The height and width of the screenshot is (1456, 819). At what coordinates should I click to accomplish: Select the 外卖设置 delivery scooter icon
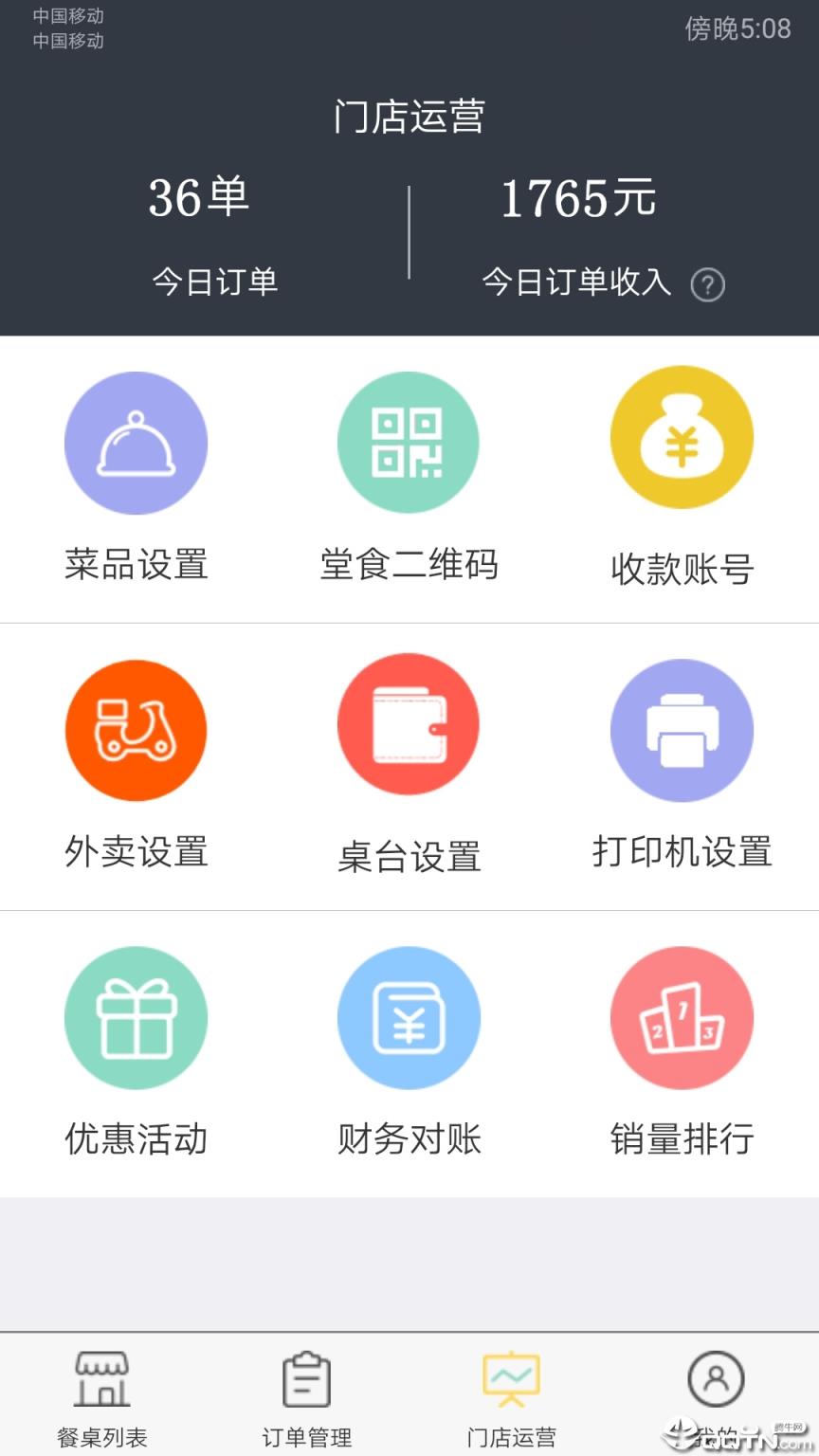click(136, 730)
